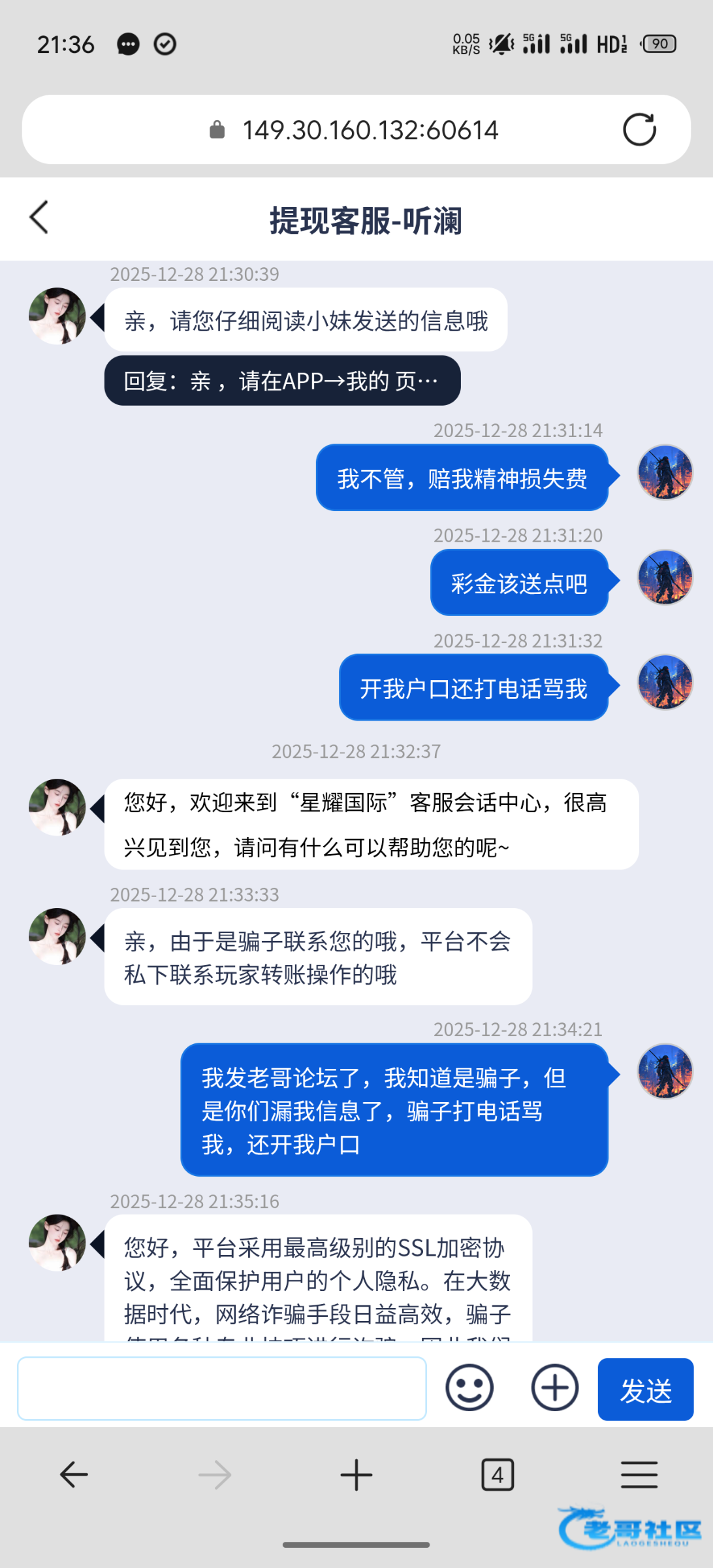Reload the page in the browser
Viewport: 713px width, 1568px height.
point(639,129)
